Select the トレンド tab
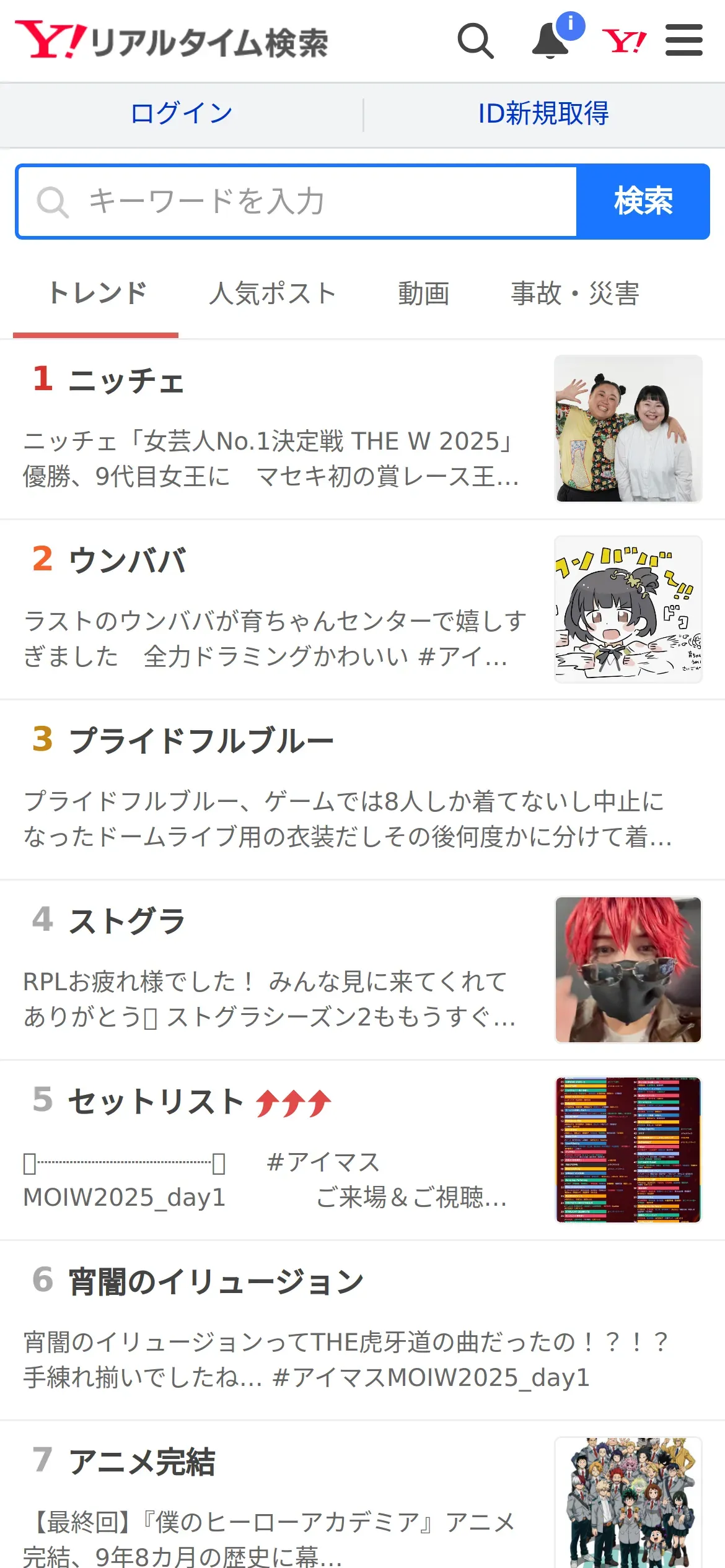Image resolution: width=725 pixels, height=1568 pixels. coord(97,294)
